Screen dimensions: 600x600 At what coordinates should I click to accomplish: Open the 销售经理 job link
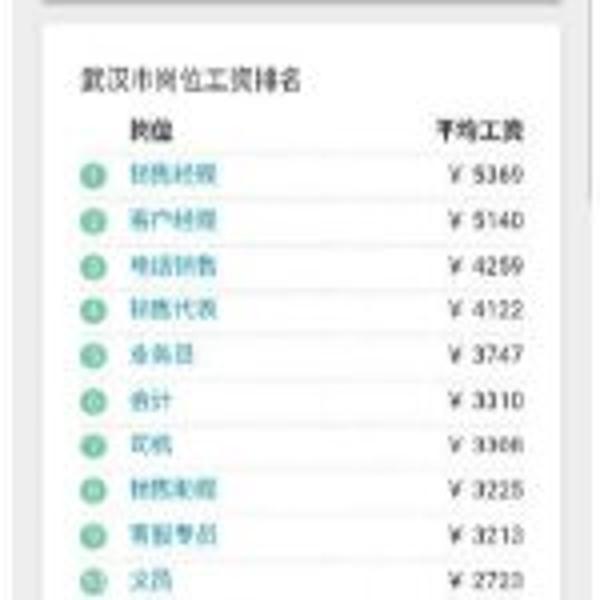[173, 175]
